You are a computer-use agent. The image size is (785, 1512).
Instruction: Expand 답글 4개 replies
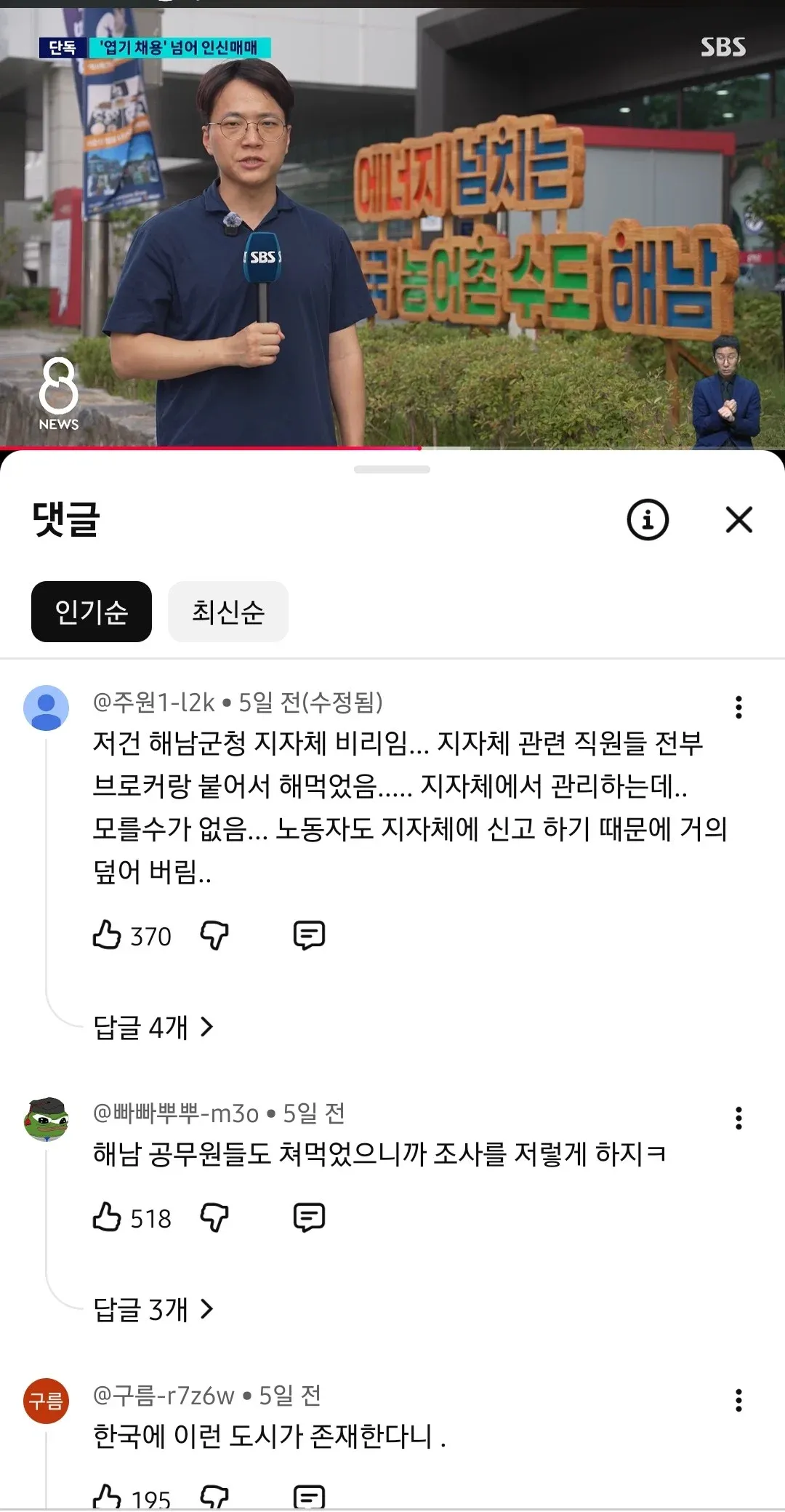pyautogui.click(x=153, y=1027)
